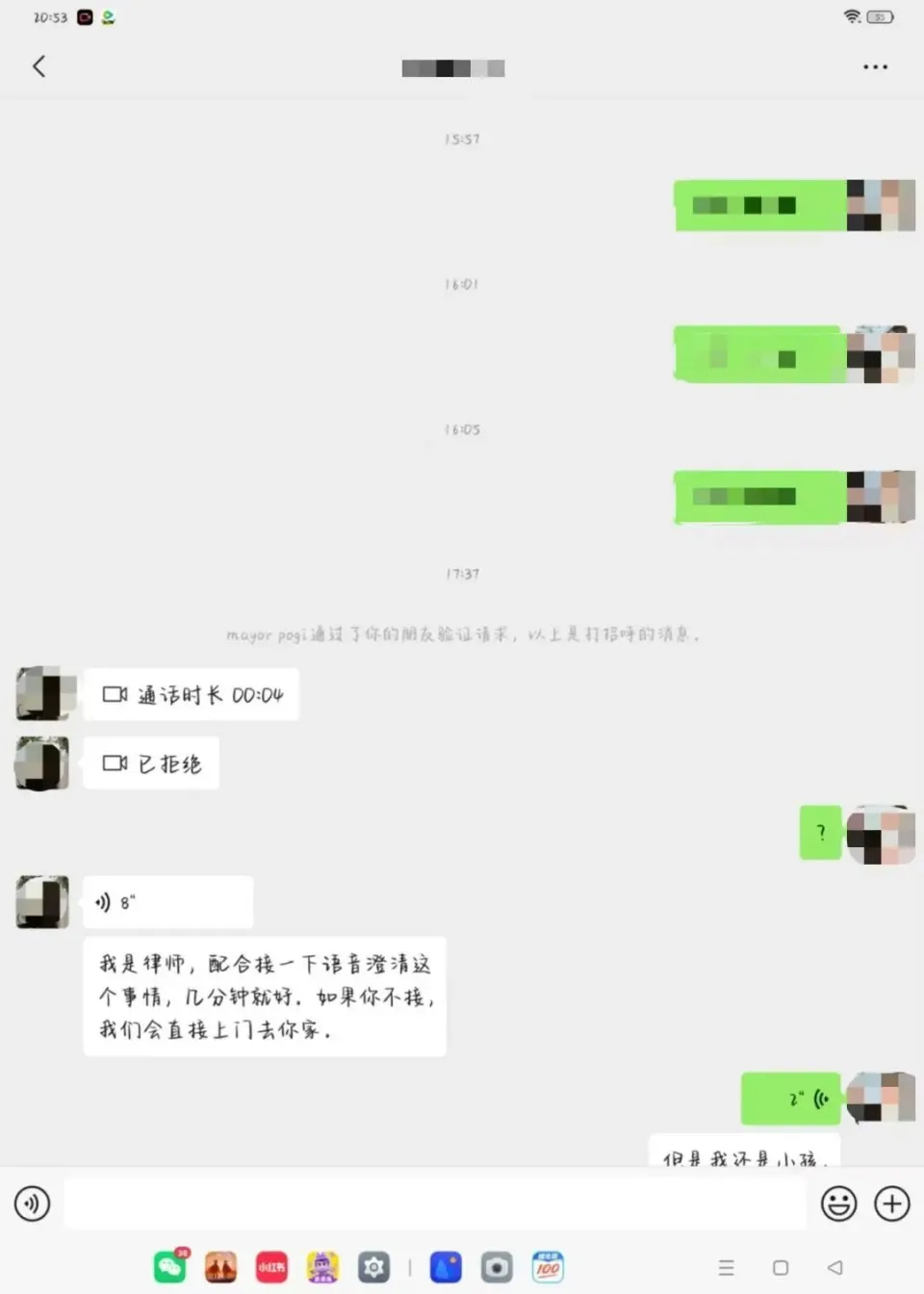Focus the message text field

(x=433, y=1203)
